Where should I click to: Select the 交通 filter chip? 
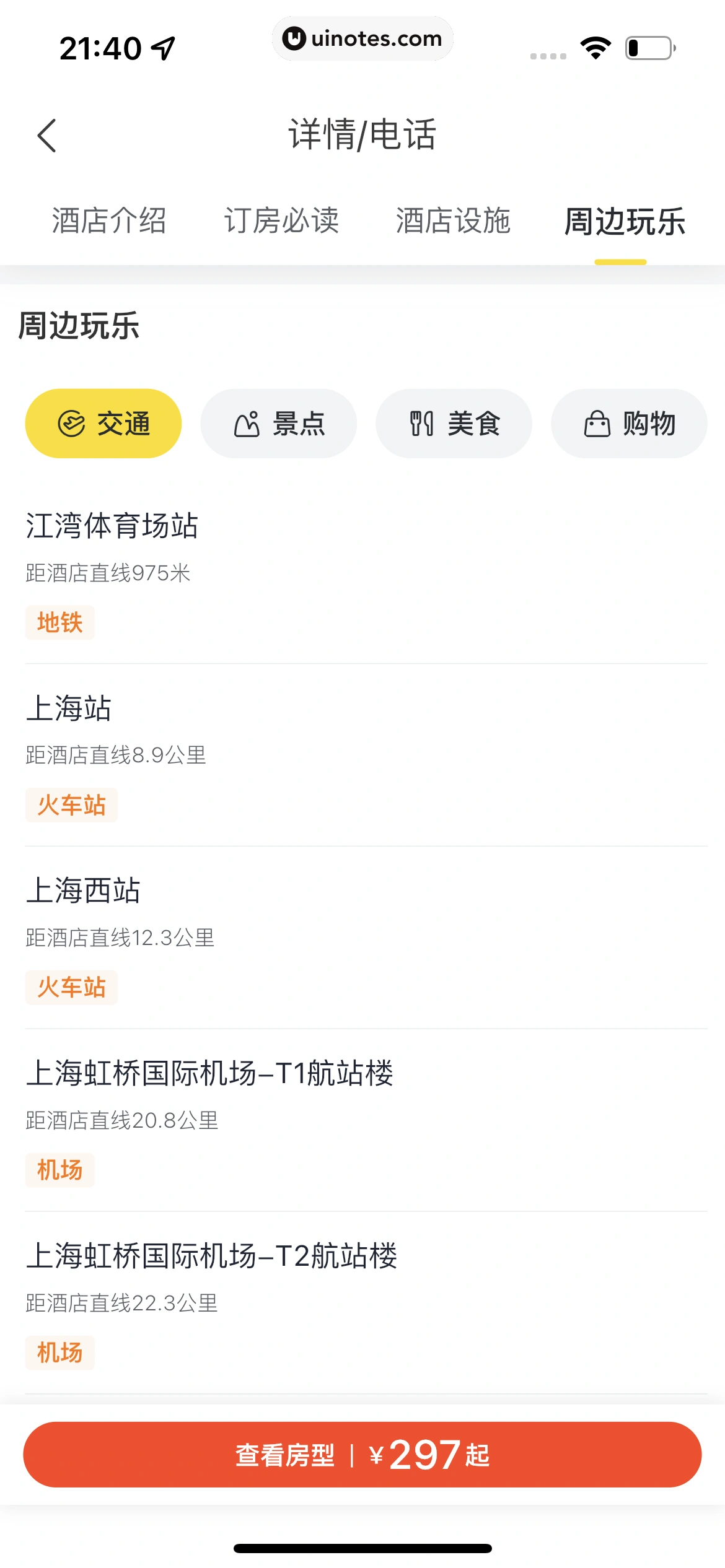point(103,424)
